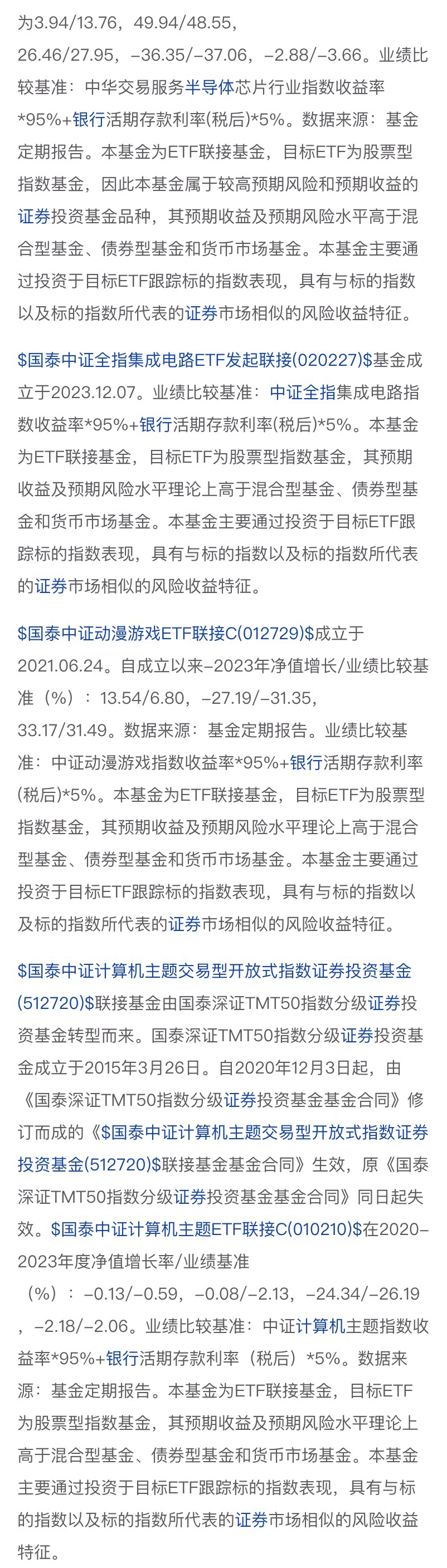Tap 银行 link after 动漫游戏指数收益率*95%+
Viewport: 447px width, 1568px height.
tap(306, 762)
